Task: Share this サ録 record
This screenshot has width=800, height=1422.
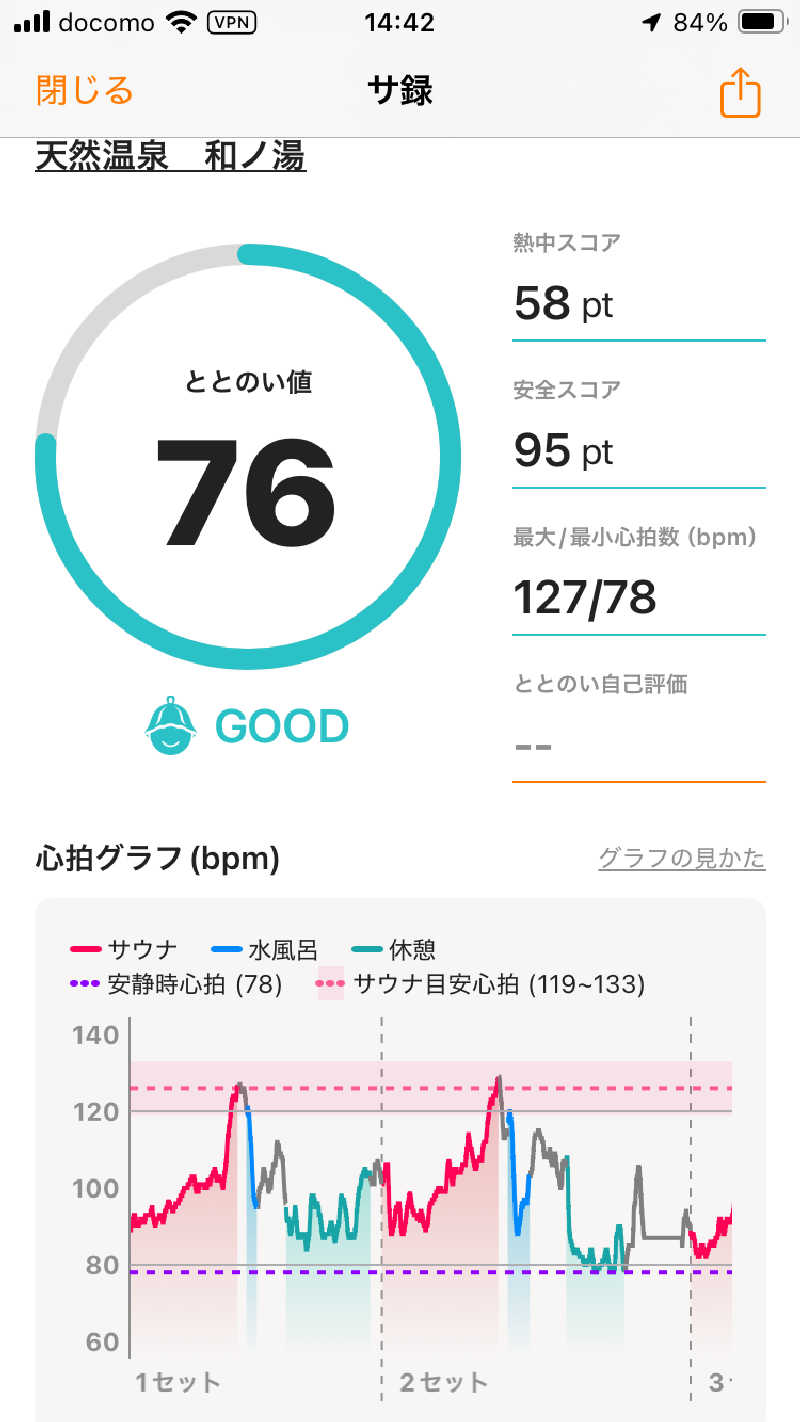Action: [740, 93]
